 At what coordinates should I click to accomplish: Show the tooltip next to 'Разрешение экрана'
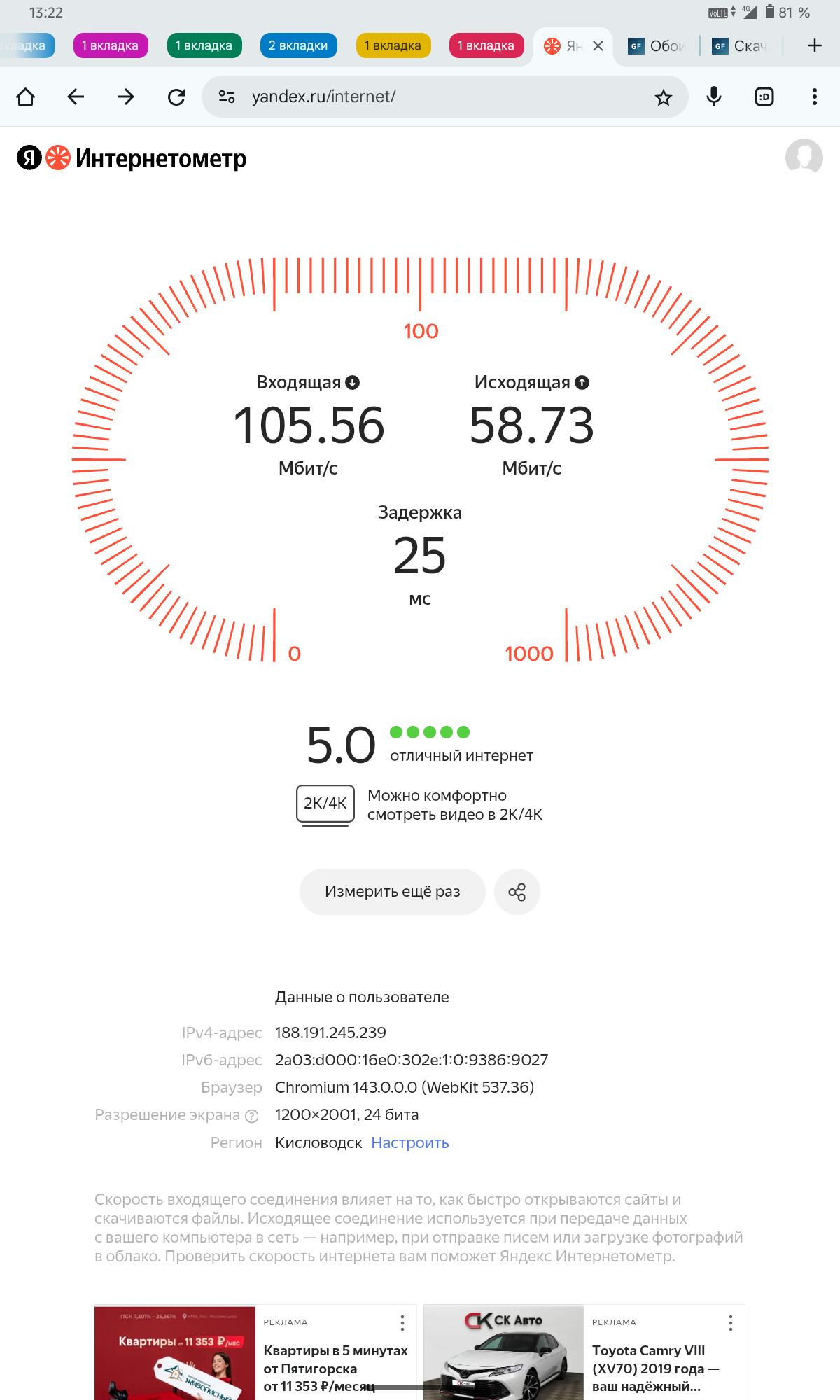pos(252,1116)
